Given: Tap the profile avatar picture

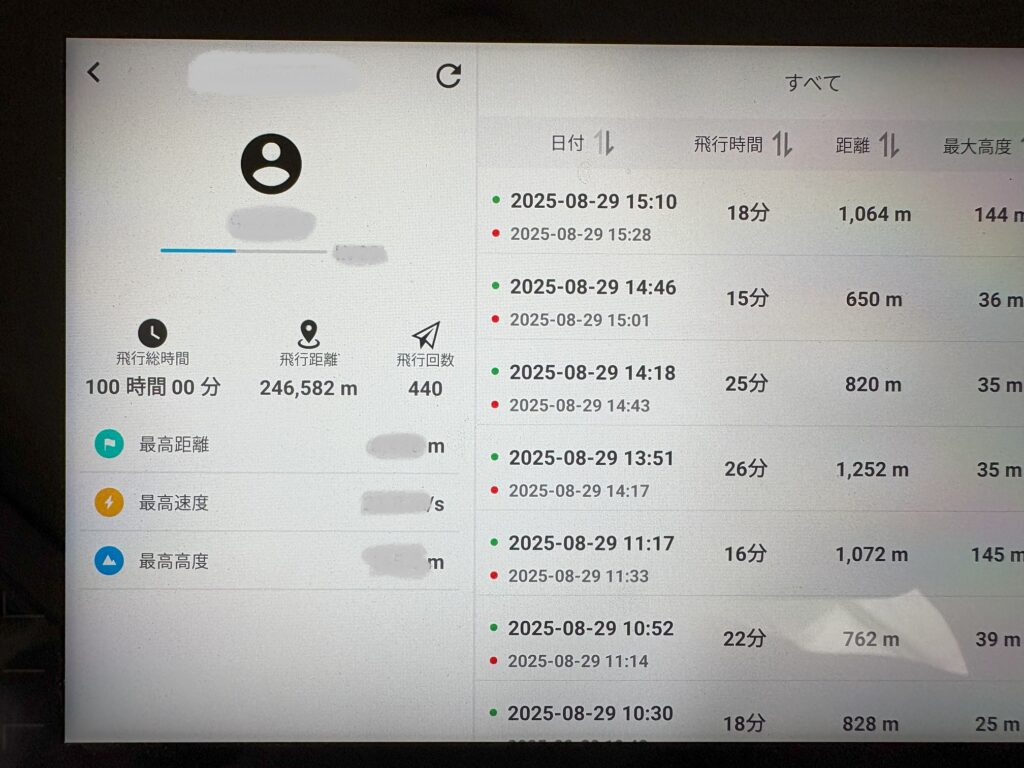Looking at the screenshot, I should tap(271, 163).
